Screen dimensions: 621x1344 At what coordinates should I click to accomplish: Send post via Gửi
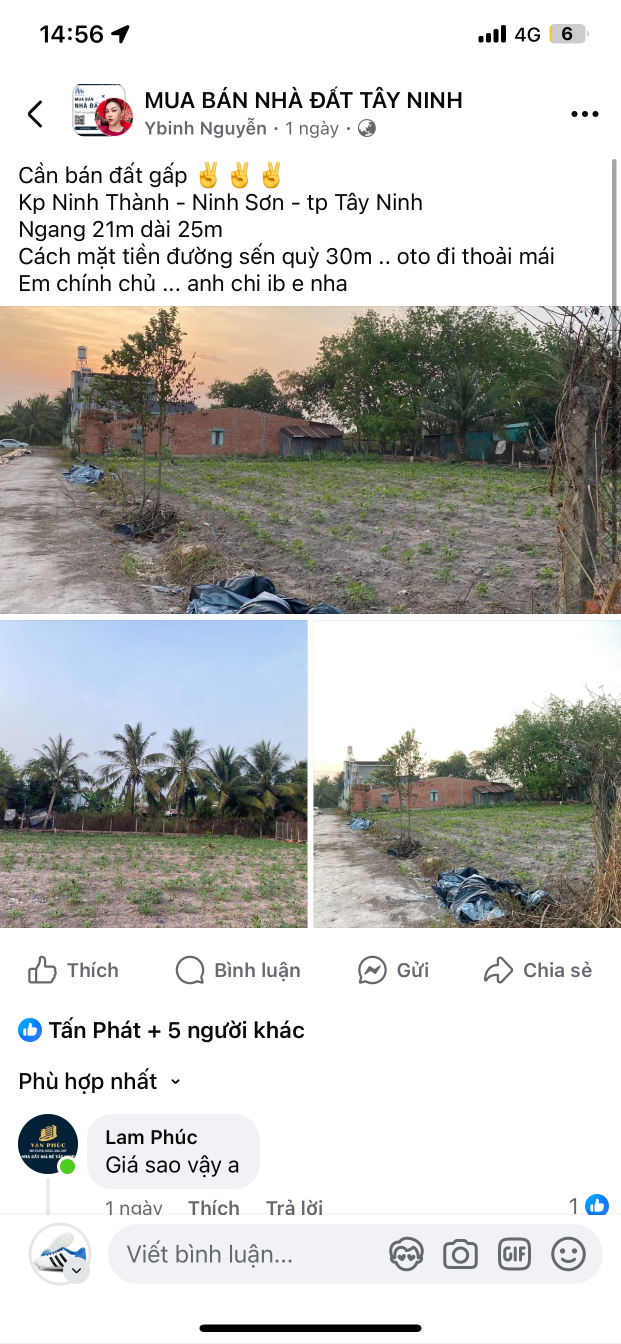(x=394, y=970)
